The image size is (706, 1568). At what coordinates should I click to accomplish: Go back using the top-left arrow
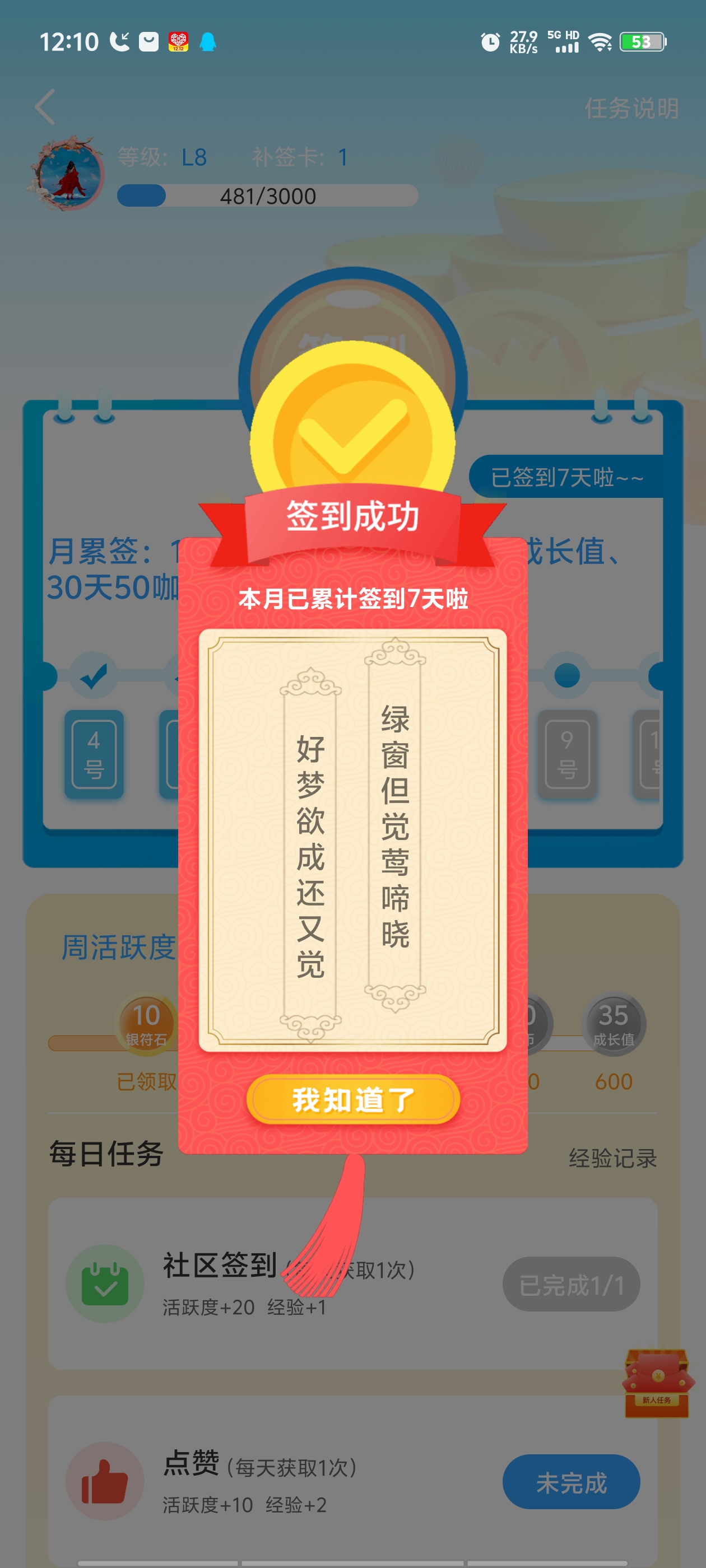[46, 107]
